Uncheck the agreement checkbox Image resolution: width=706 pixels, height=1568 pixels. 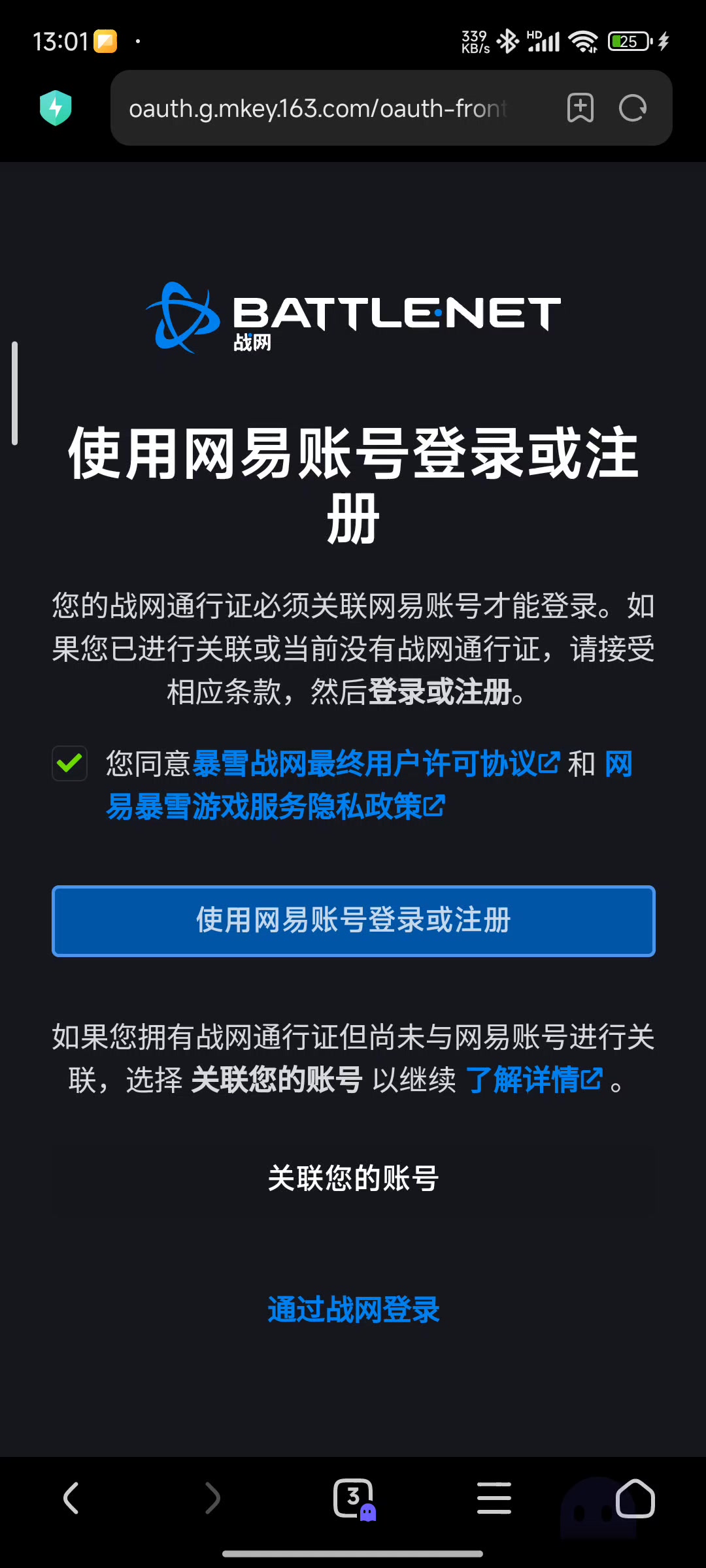coord(70,763)
